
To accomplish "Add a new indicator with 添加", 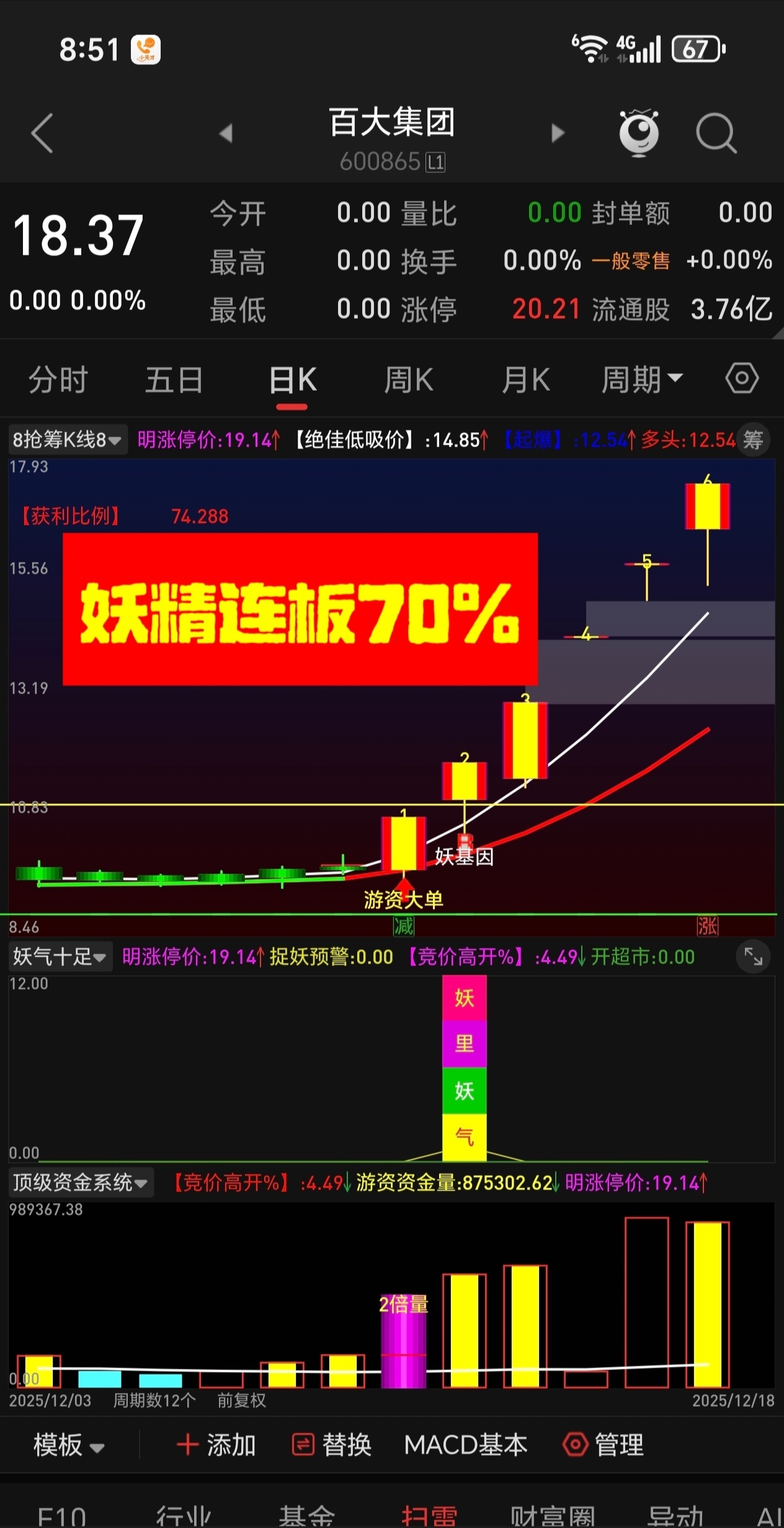I will [x=216, y=1445].
